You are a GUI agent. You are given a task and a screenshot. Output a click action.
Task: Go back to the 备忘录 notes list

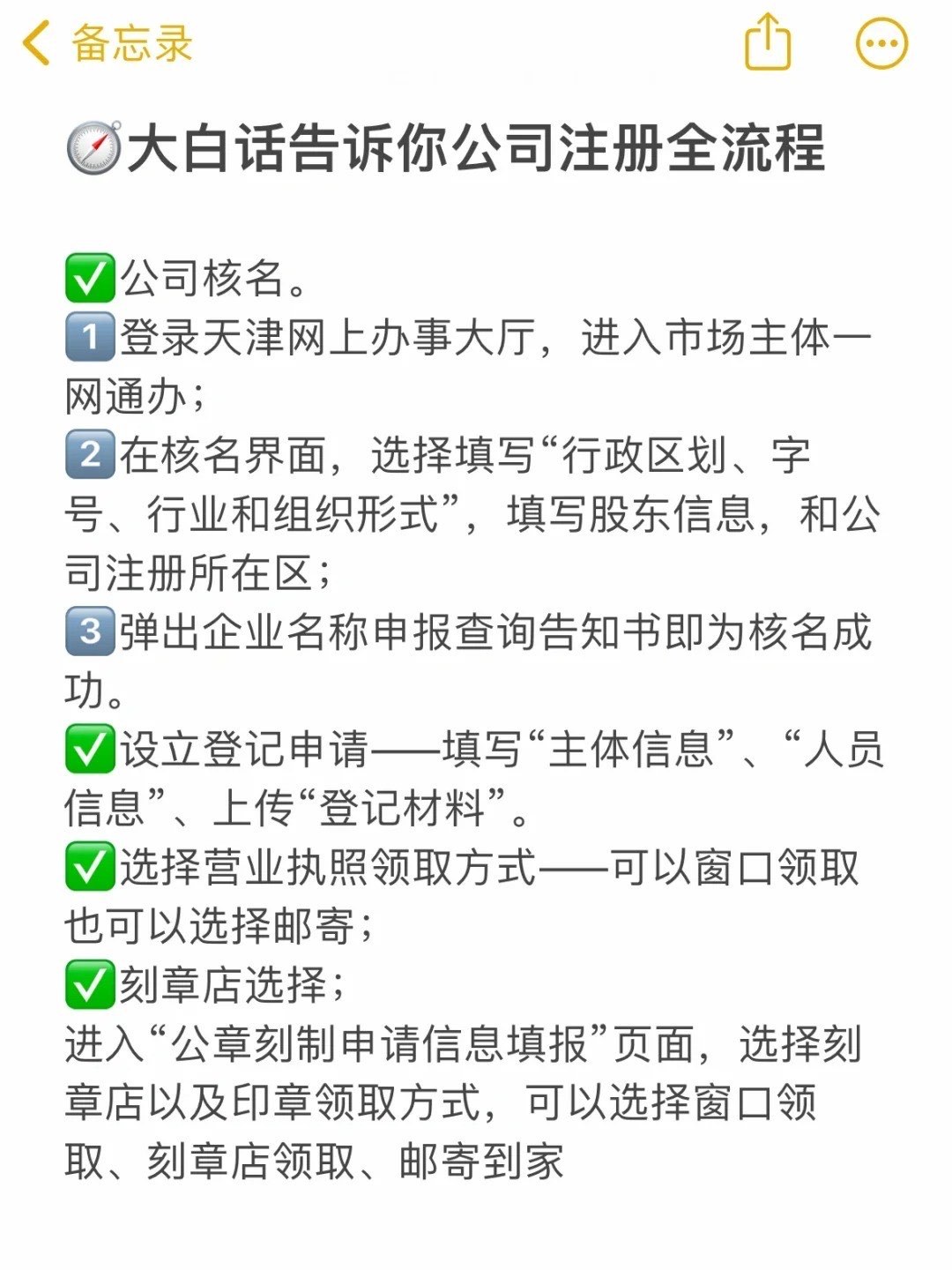[x=106, y=44]
